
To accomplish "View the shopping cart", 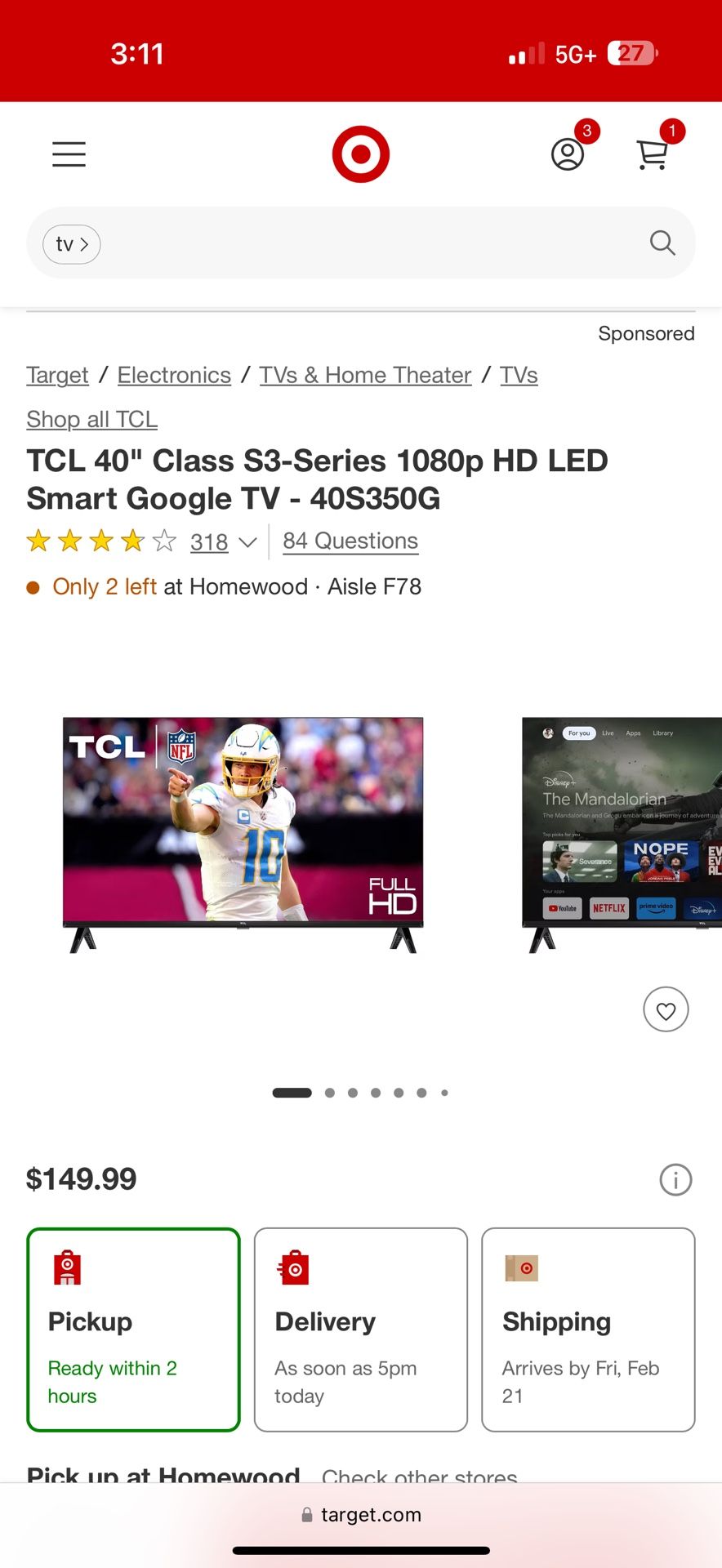I will click(652, 154).
